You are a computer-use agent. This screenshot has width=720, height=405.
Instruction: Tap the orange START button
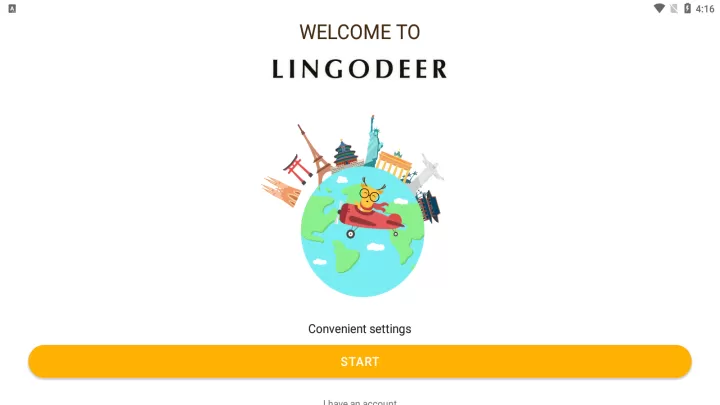(x=360, y=361)
